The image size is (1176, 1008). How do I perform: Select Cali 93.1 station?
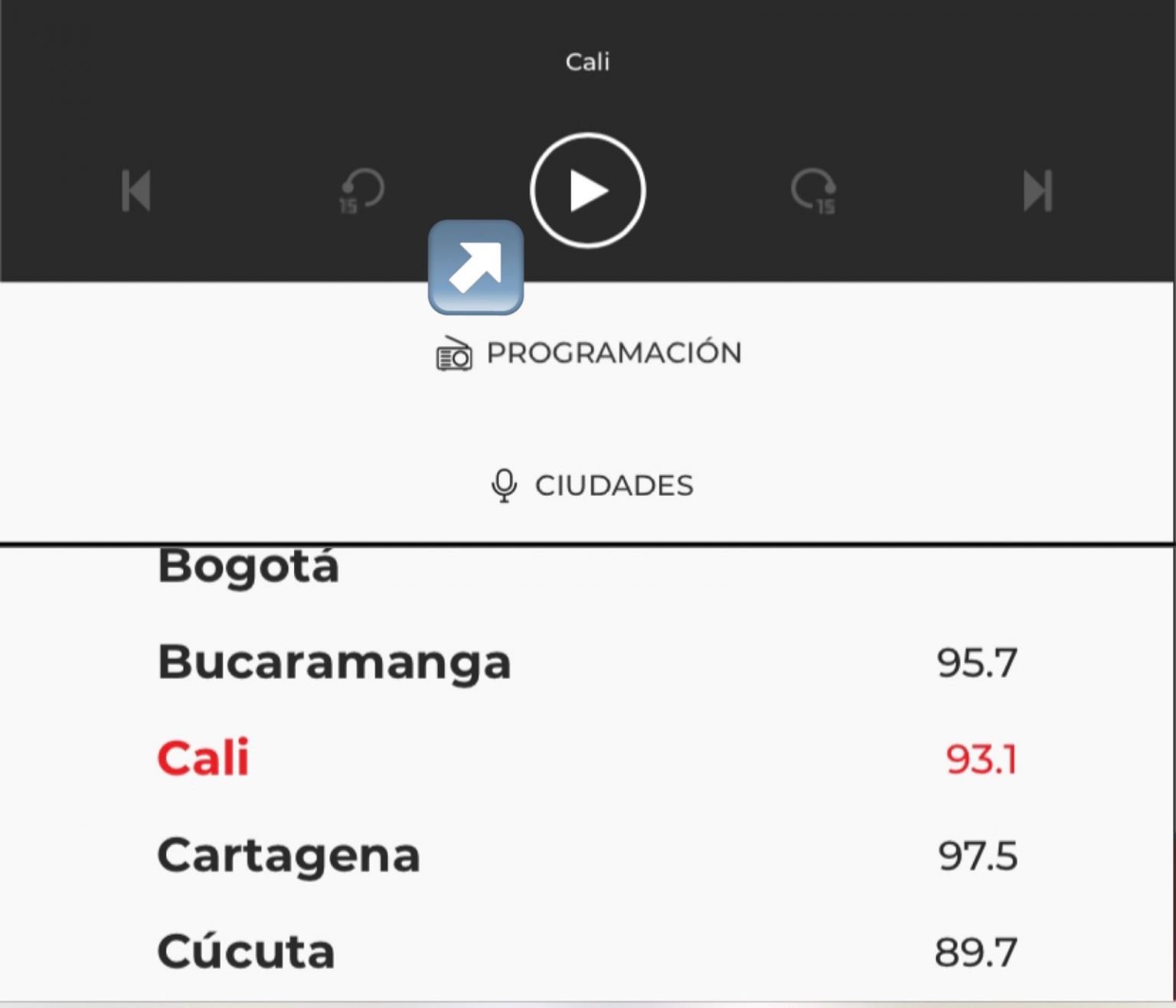(x=586, y=758)
